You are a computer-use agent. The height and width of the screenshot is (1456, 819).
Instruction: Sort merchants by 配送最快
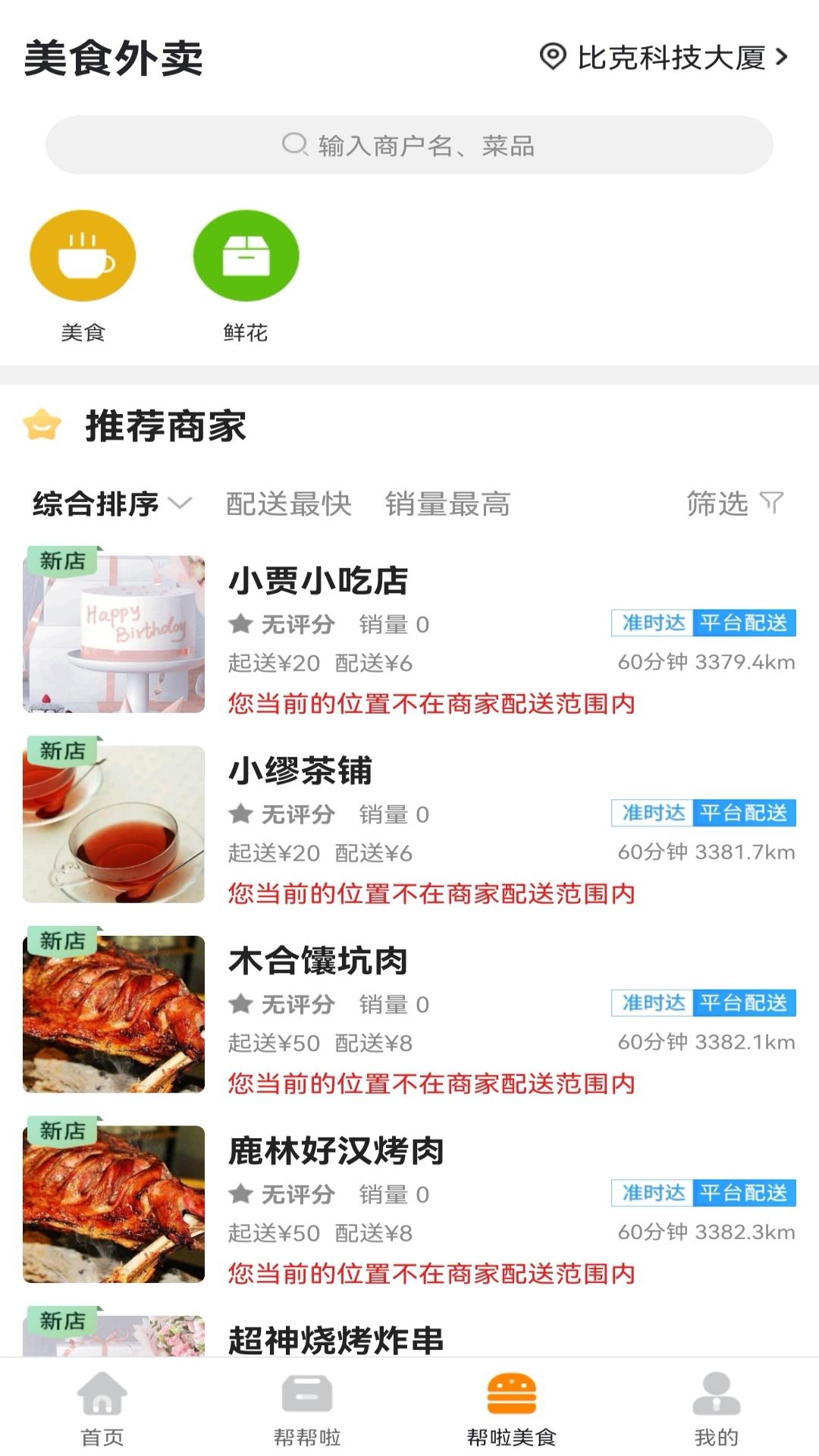click(289, 504)
